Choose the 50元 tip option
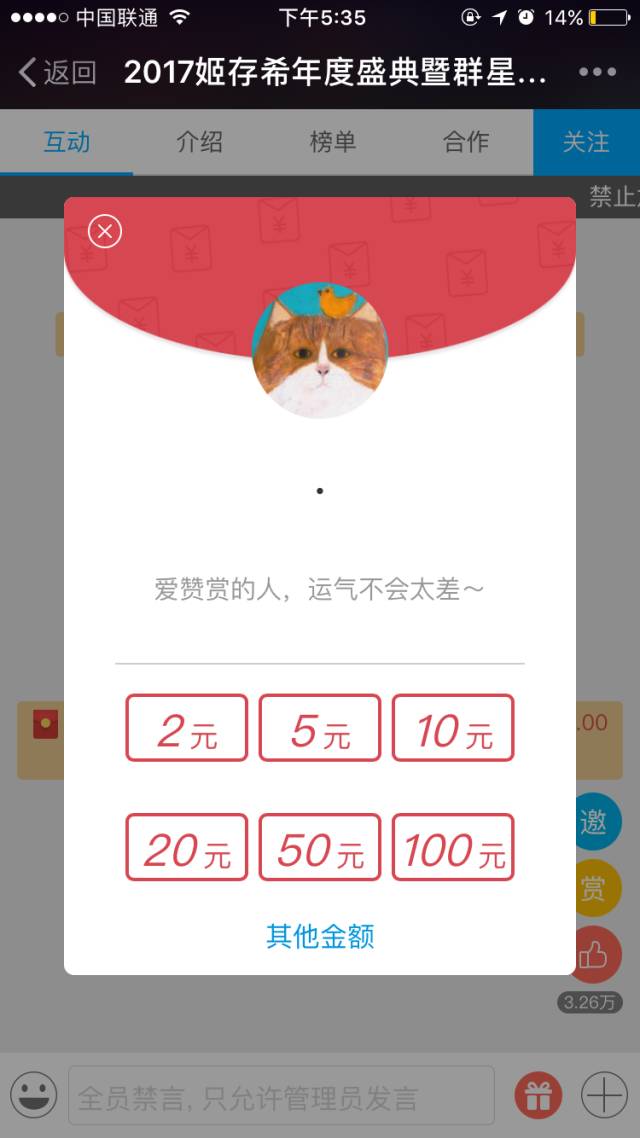Image resolution: width=640 pixels, height=1138 pixels. (x=320, y=847)
